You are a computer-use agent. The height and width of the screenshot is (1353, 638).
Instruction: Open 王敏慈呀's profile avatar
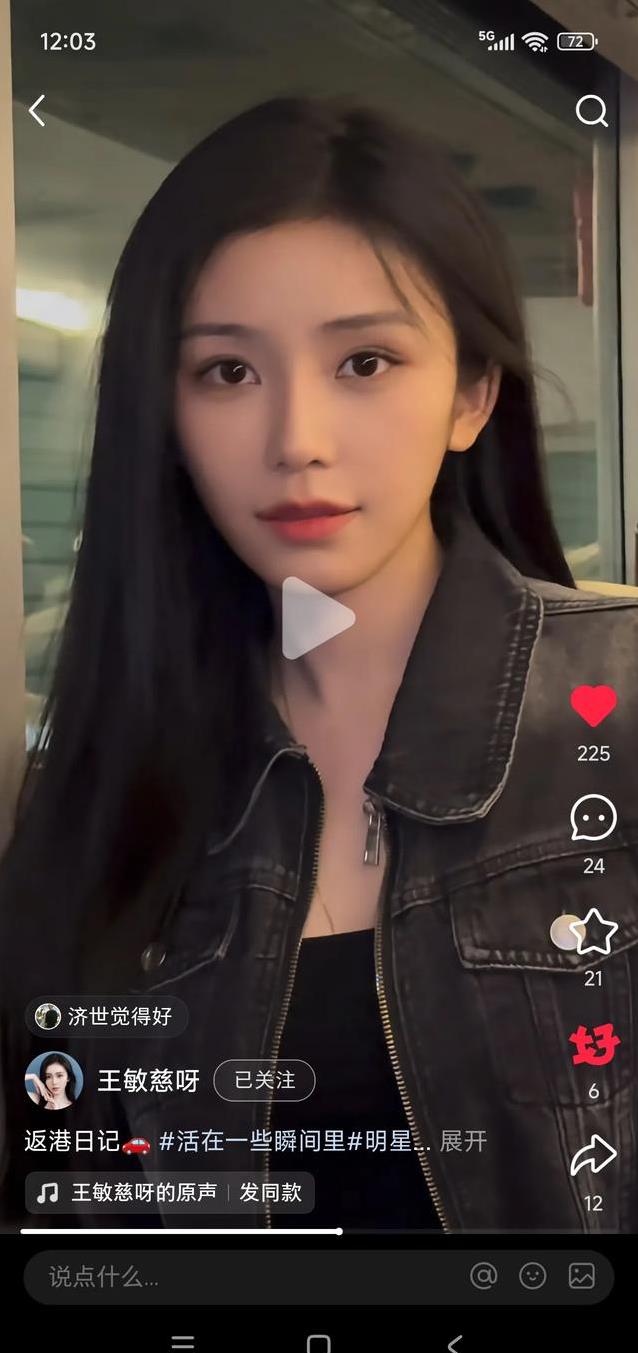coord(54,1080)
